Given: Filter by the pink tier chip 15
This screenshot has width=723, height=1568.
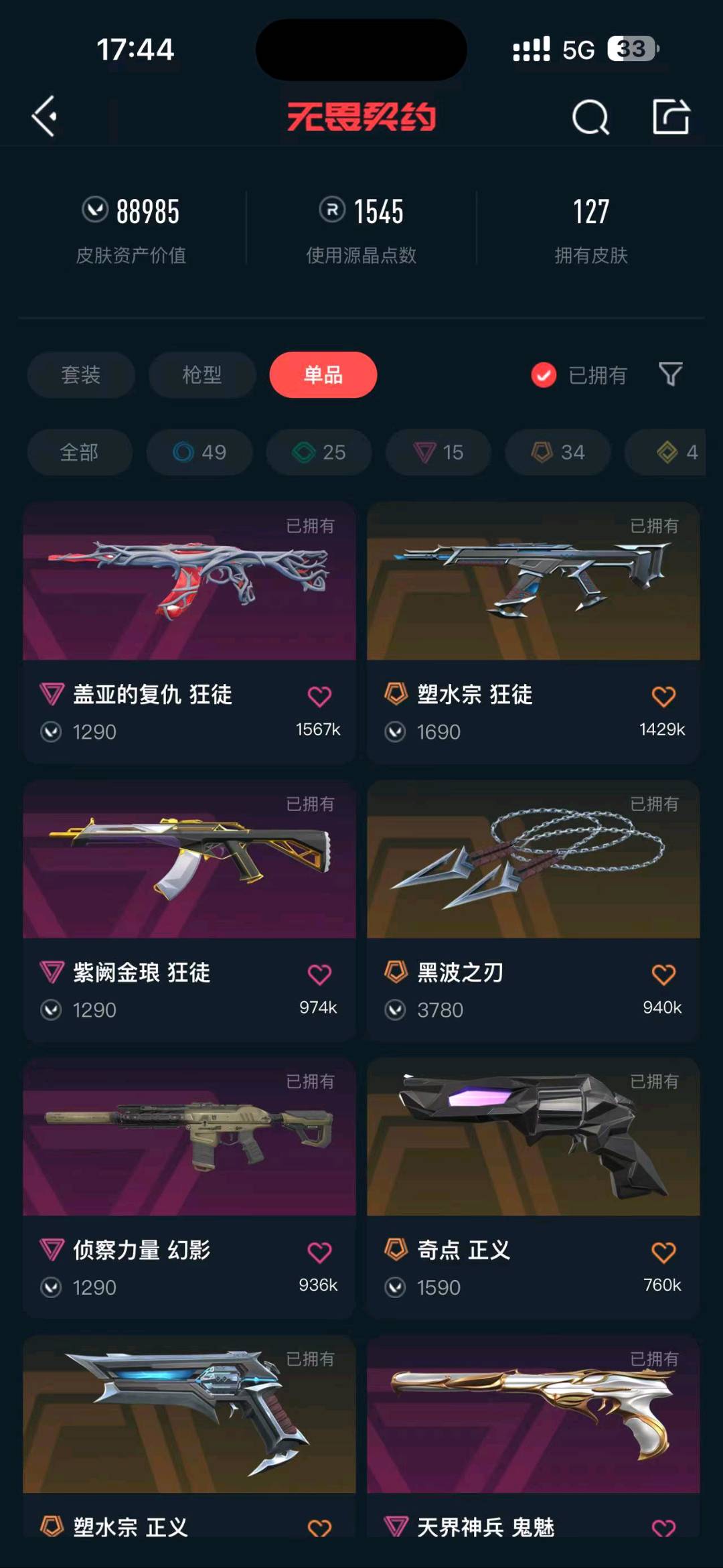Looking at the screenshot, I should pos(438,452).
